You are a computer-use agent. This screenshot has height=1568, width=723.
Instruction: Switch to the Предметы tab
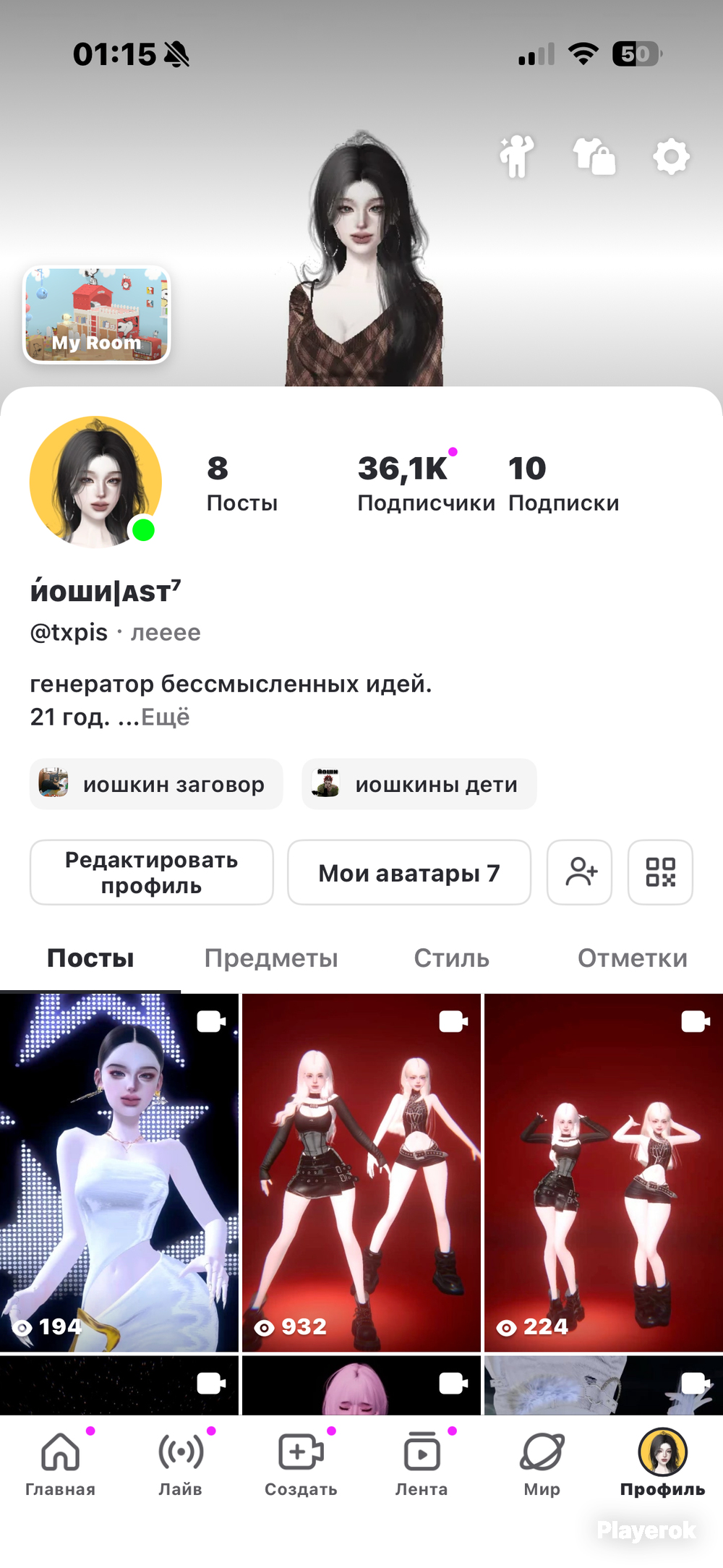click(271, 958)
